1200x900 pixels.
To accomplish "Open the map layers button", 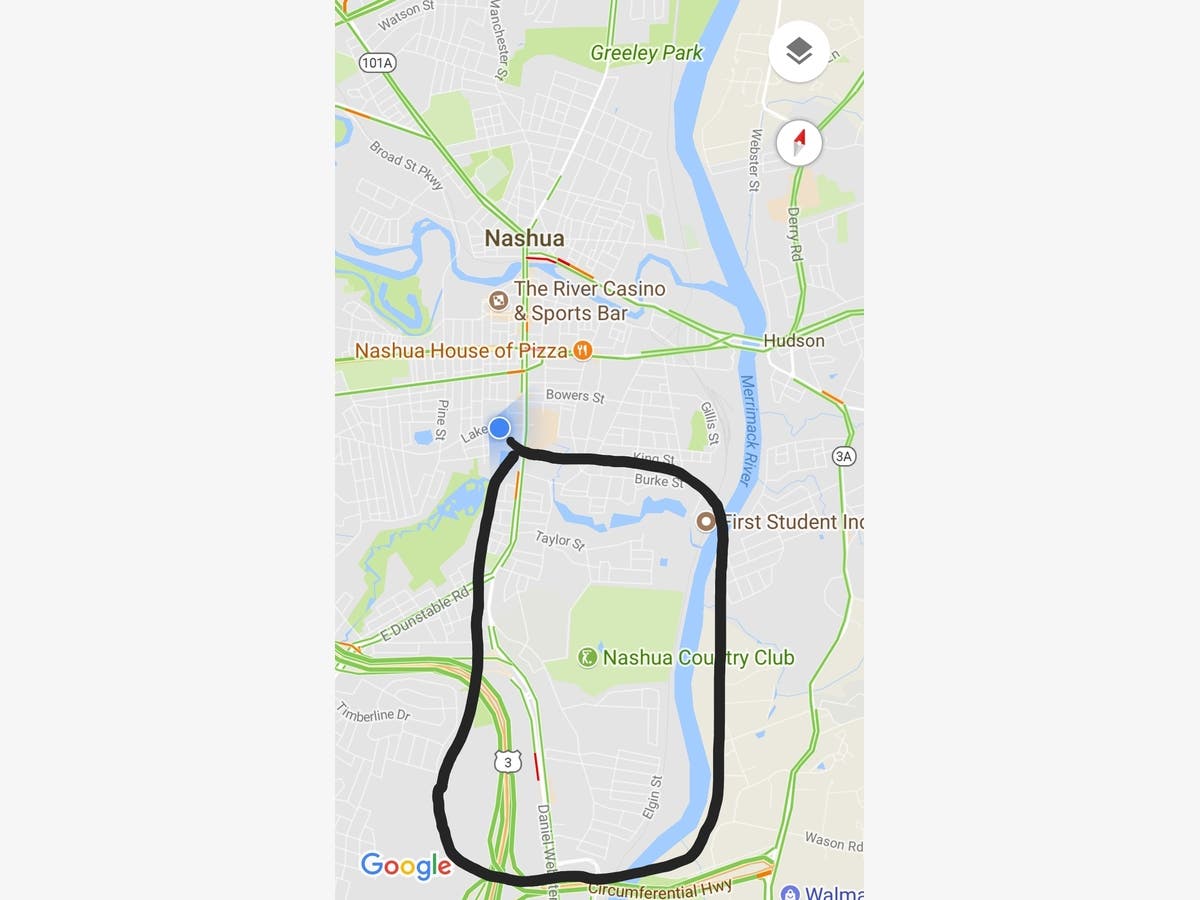I will (798, 51).
